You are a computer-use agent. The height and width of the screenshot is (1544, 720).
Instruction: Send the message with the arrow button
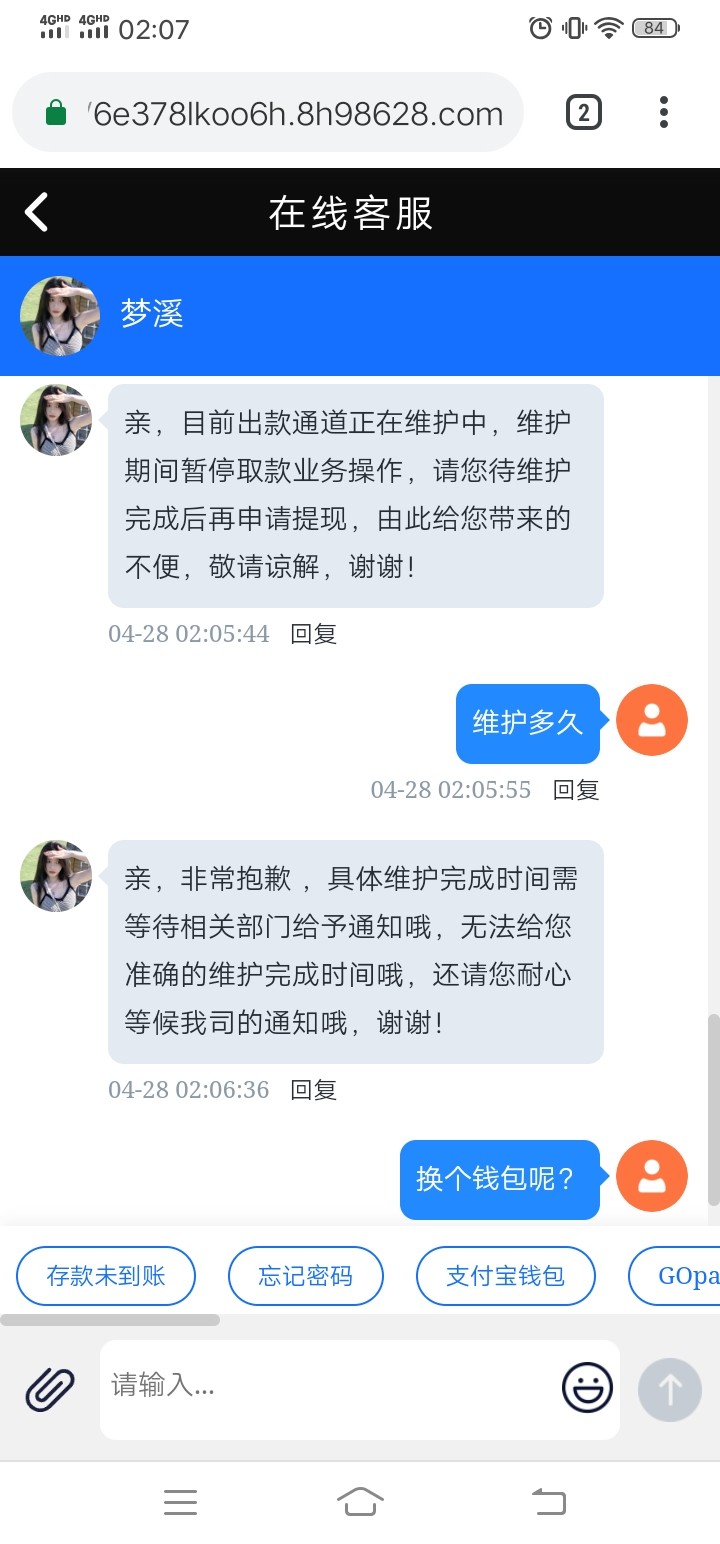(x=670, y=1389)
